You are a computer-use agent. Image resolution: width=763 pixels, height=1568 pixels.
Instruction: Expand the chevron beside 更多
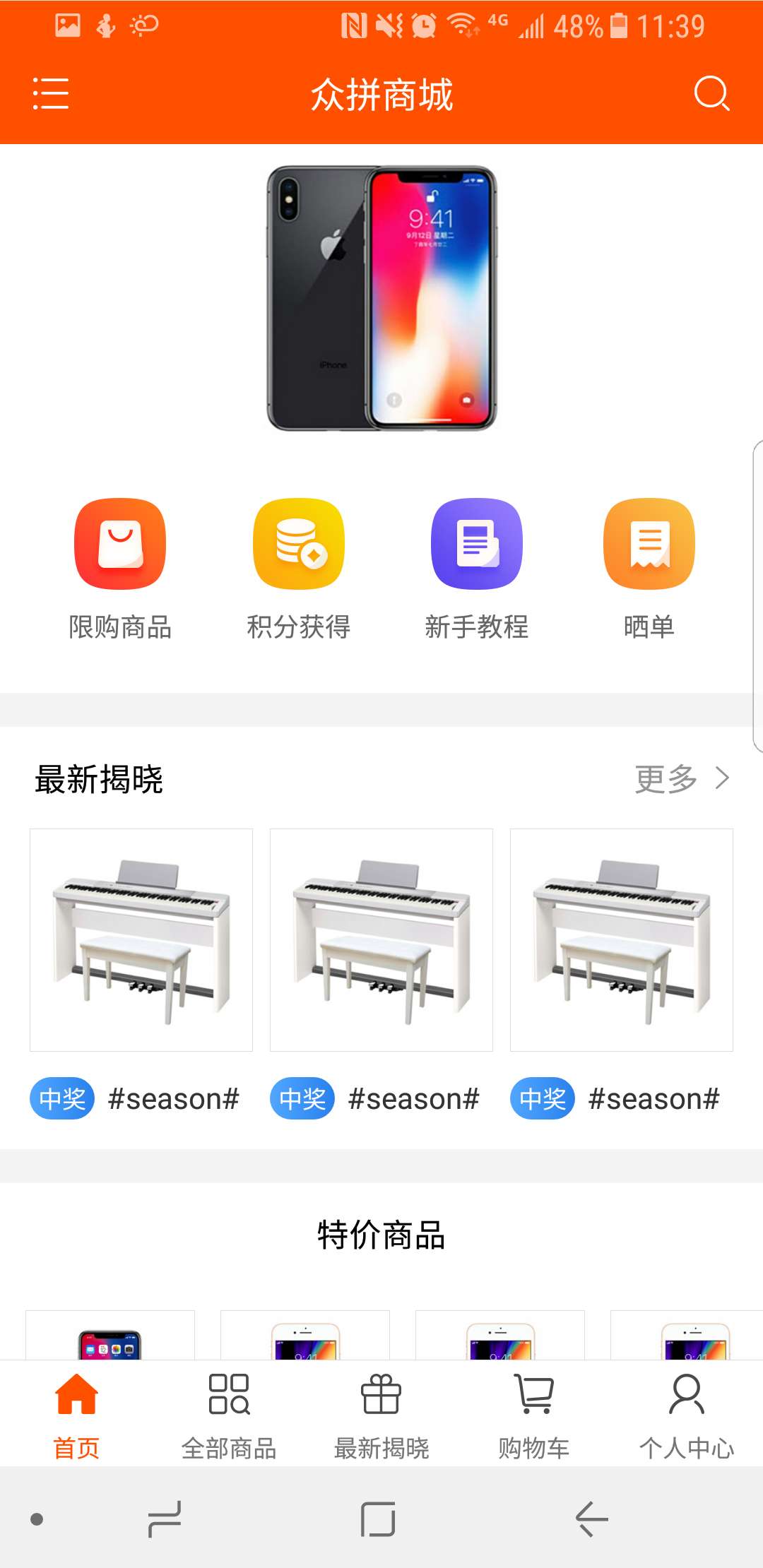tap(722, 780)
